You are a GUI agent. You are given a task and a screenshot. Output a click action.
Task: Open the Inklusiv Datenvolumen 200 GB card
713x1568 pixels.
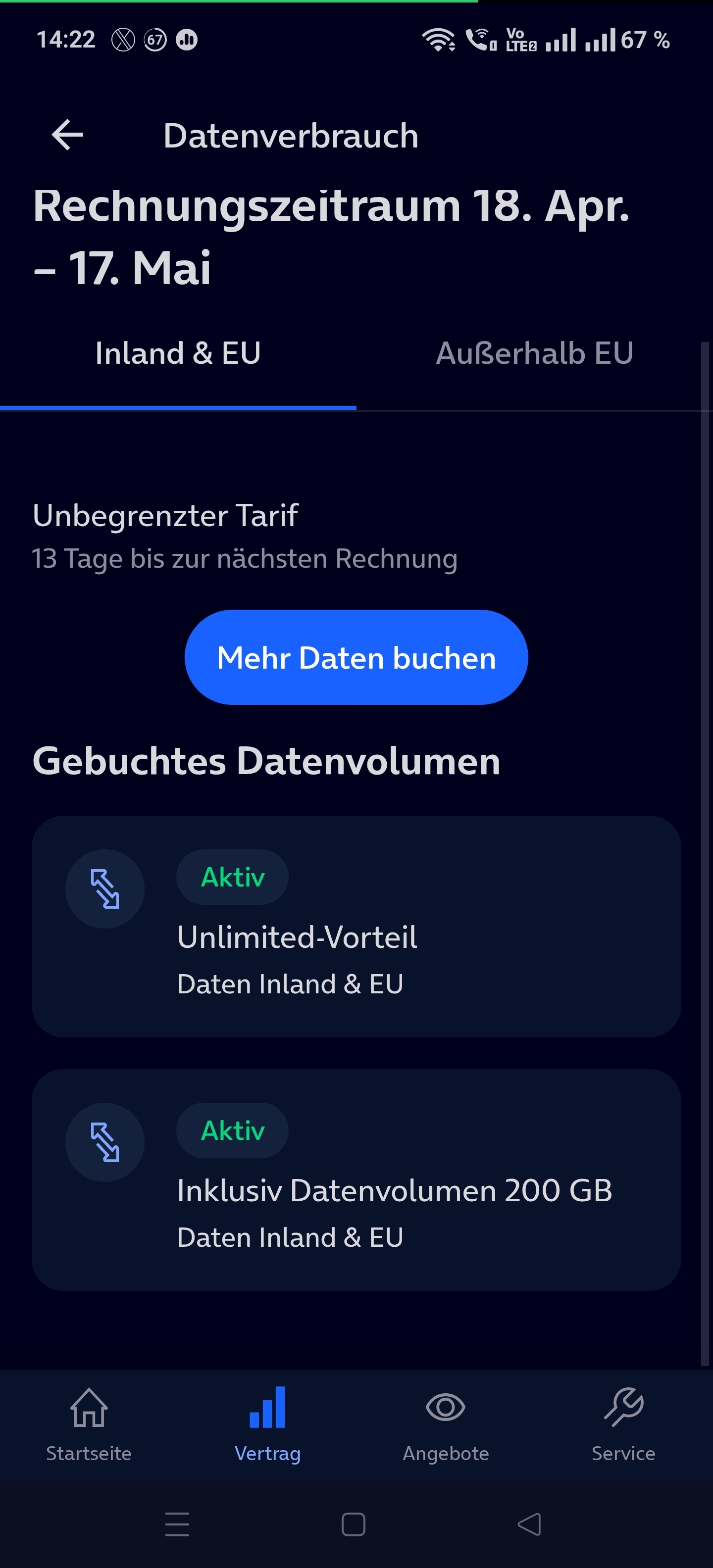(x=356, y=1179)
